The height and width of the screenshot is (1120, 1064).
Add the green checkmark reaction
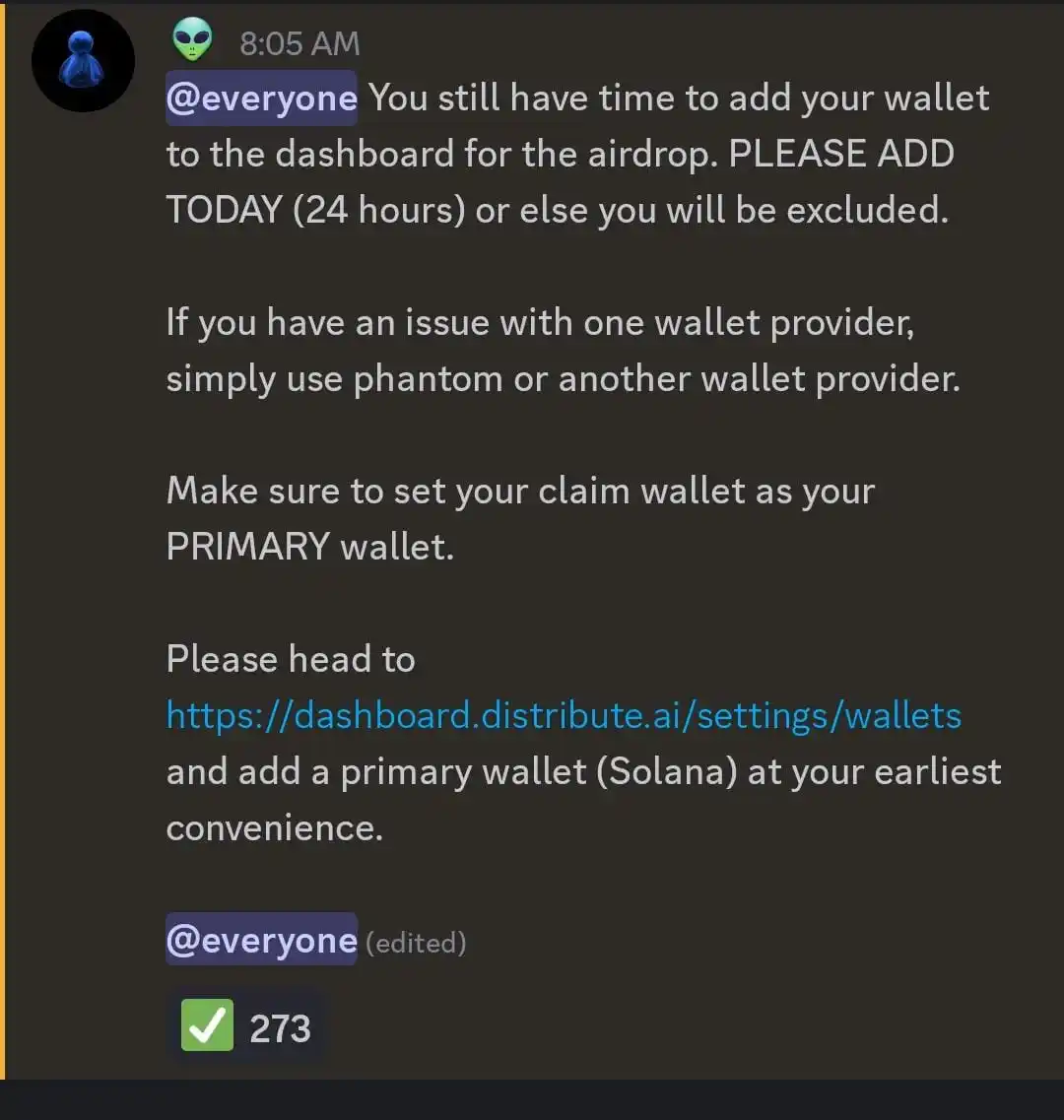(246, 1027)
